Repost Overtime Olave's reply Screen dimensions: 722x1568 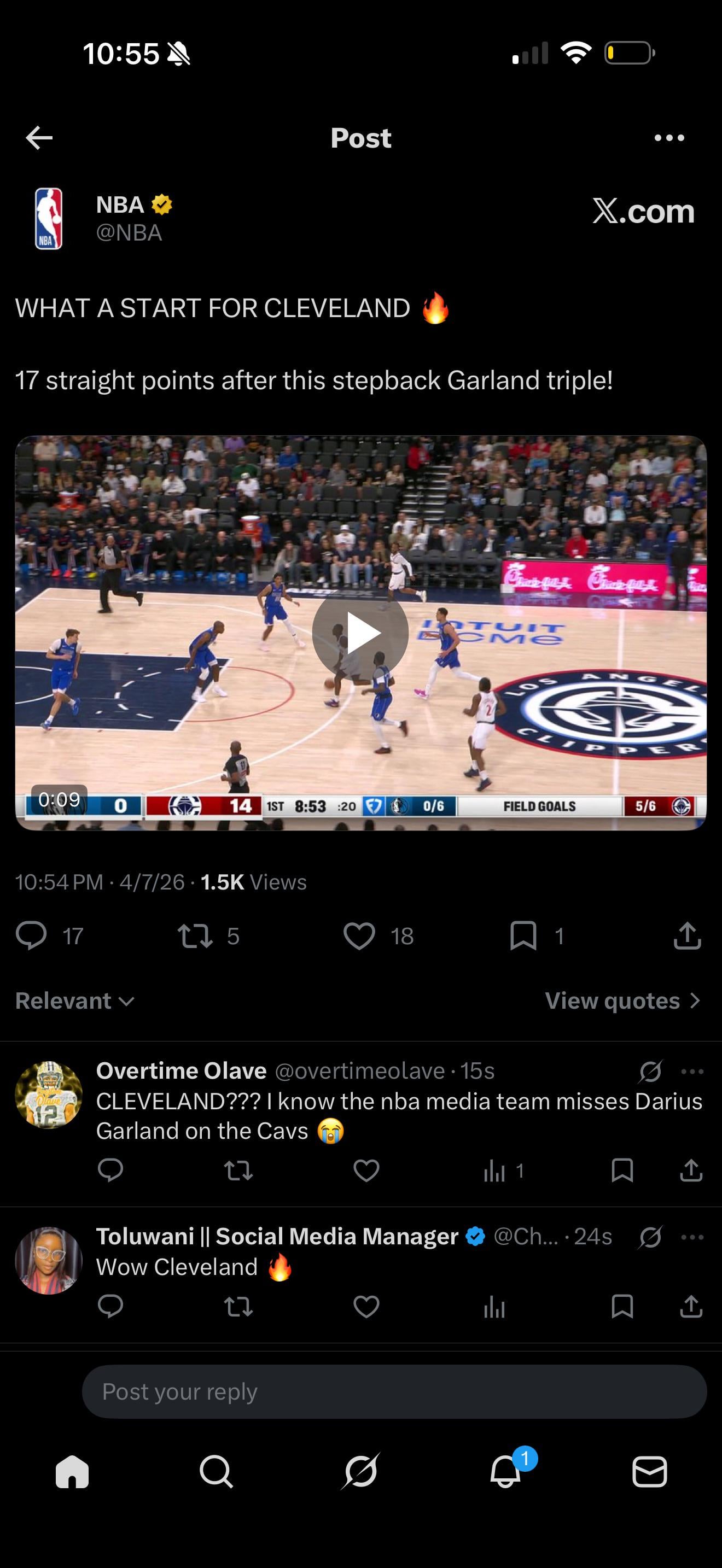pos(238,1171)
